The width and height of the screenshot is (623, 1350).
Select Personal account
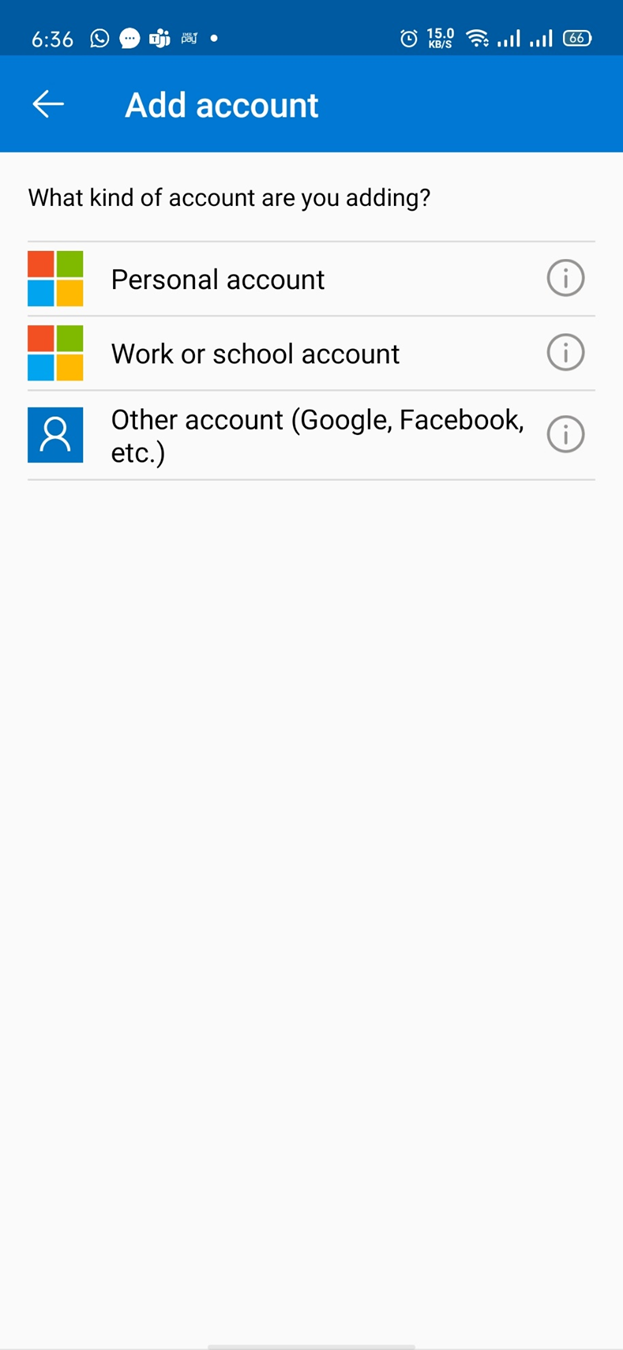311,278
